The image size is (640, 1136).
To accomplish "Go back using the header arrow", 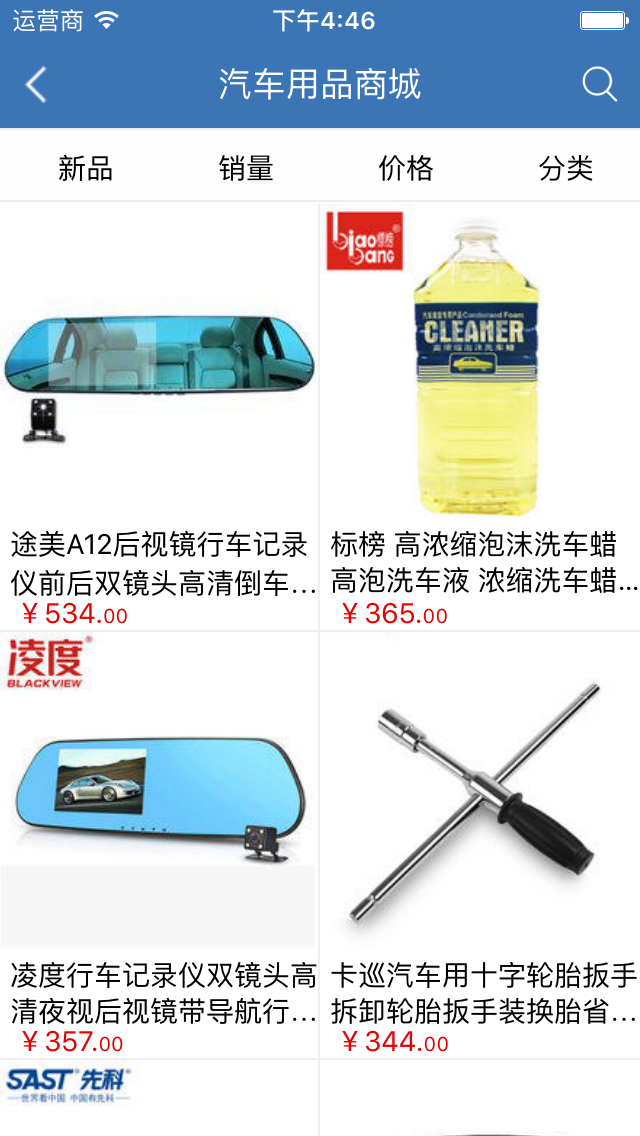I will [x=37, y=85].
